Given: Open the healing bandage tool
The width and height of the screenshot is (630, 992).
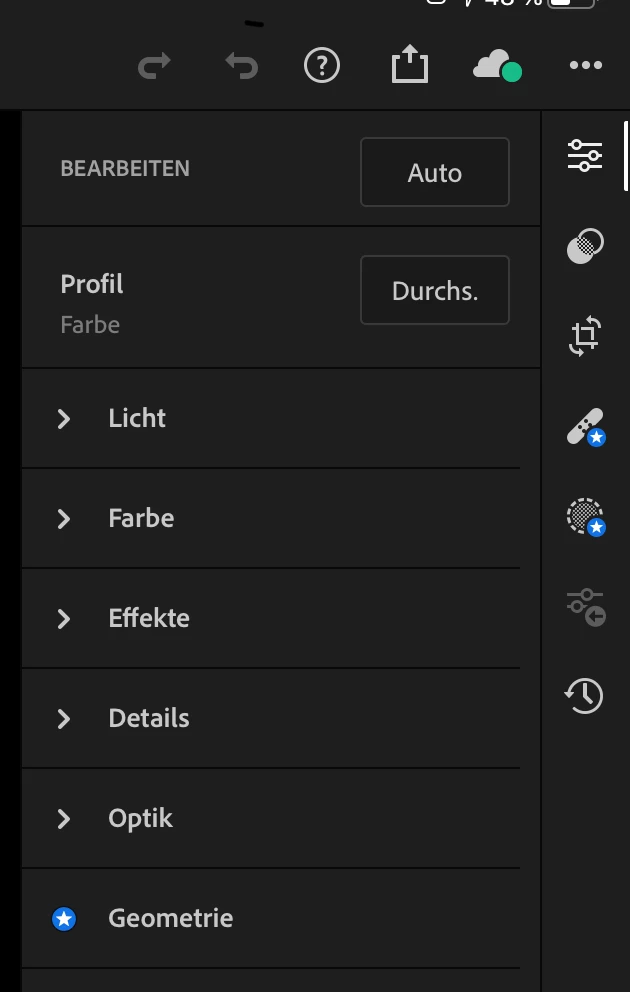Looking at the screenshot, I should click(x=585, y=426).
